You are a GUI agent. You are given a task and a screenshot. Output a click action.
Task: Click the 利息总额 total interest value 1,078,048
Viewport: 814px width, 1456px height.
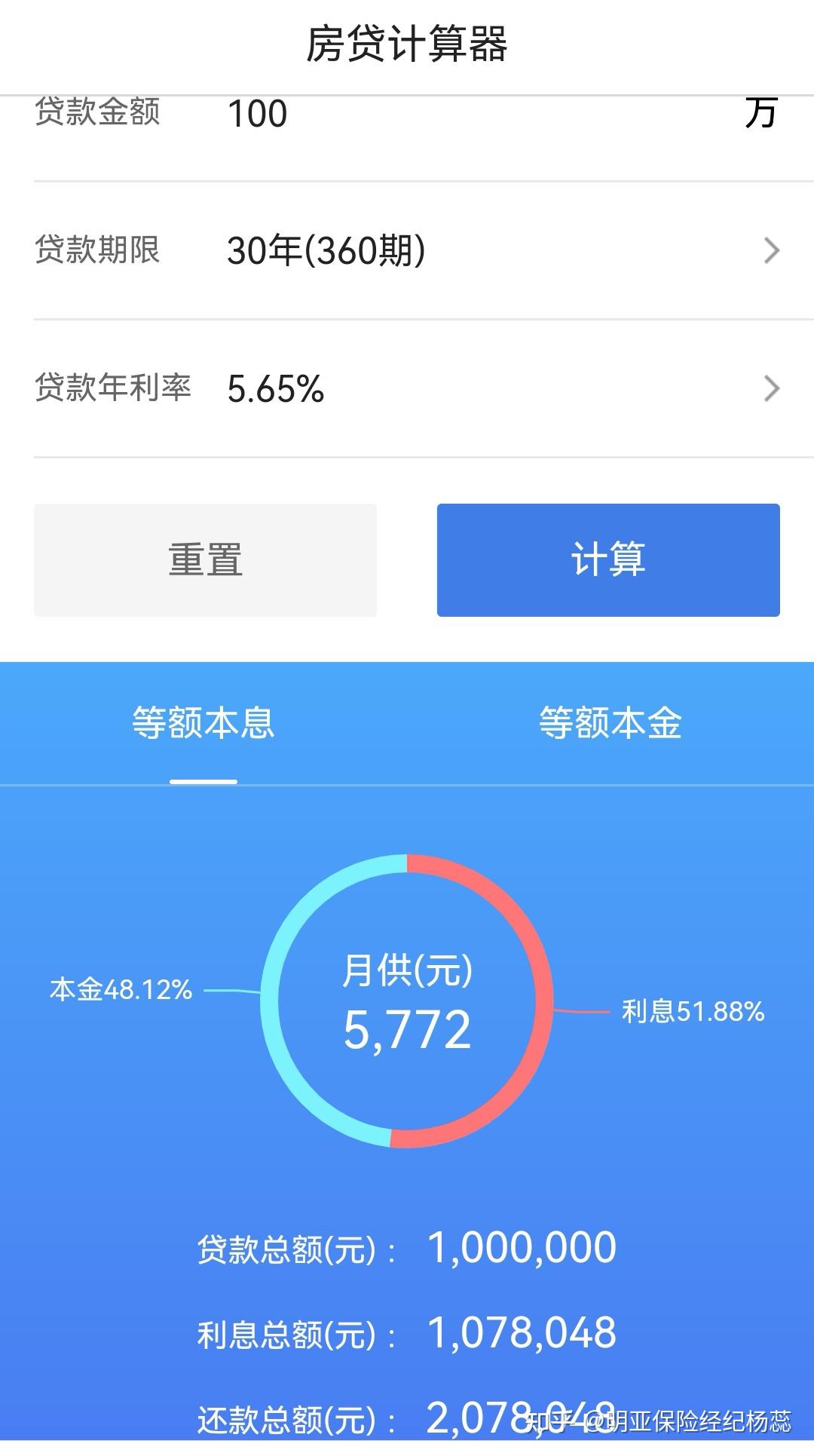click(x=520, y=1332)
